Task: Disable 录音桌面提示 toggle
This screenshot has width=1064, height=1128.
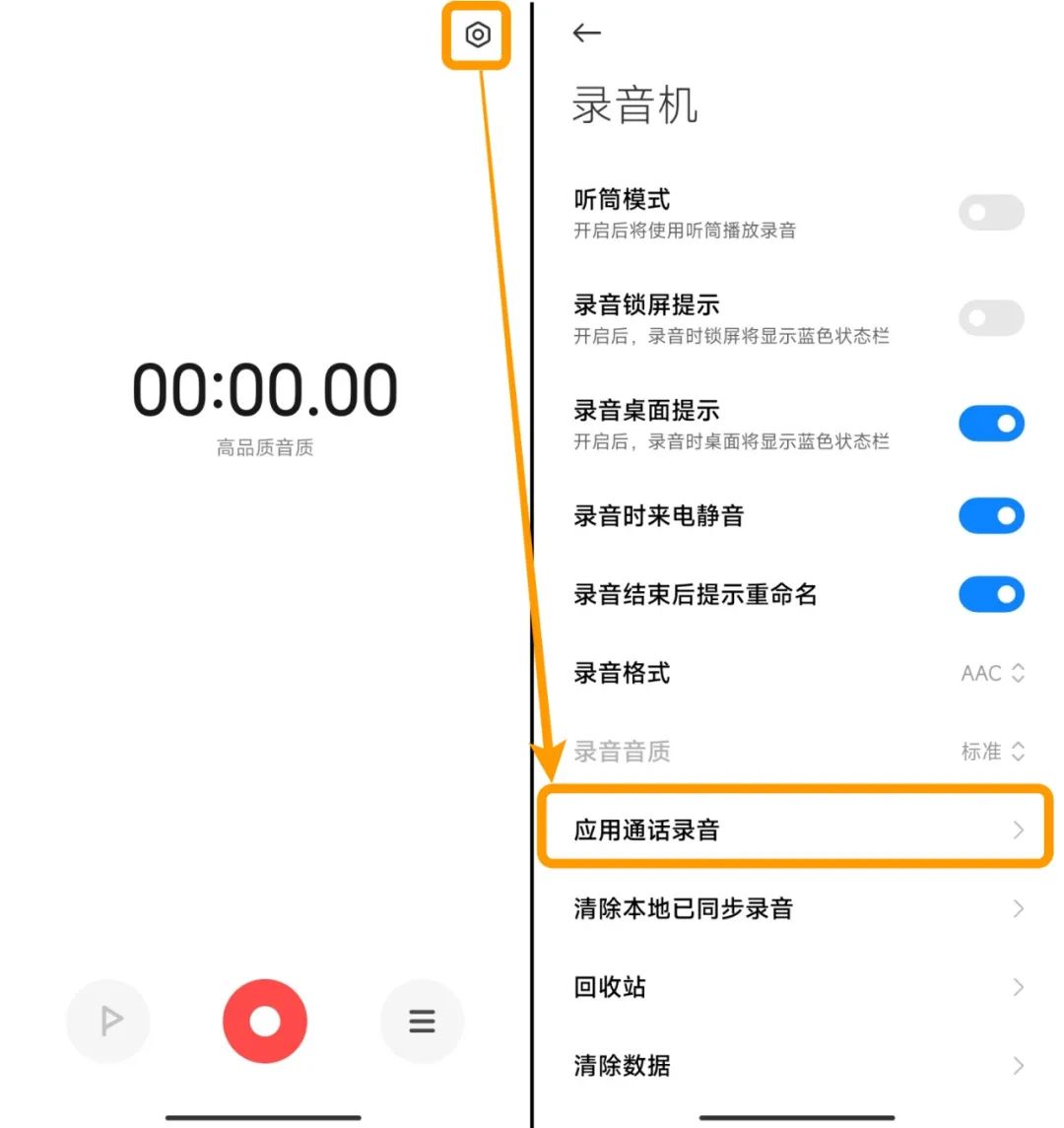Action: tap(991, 423)
